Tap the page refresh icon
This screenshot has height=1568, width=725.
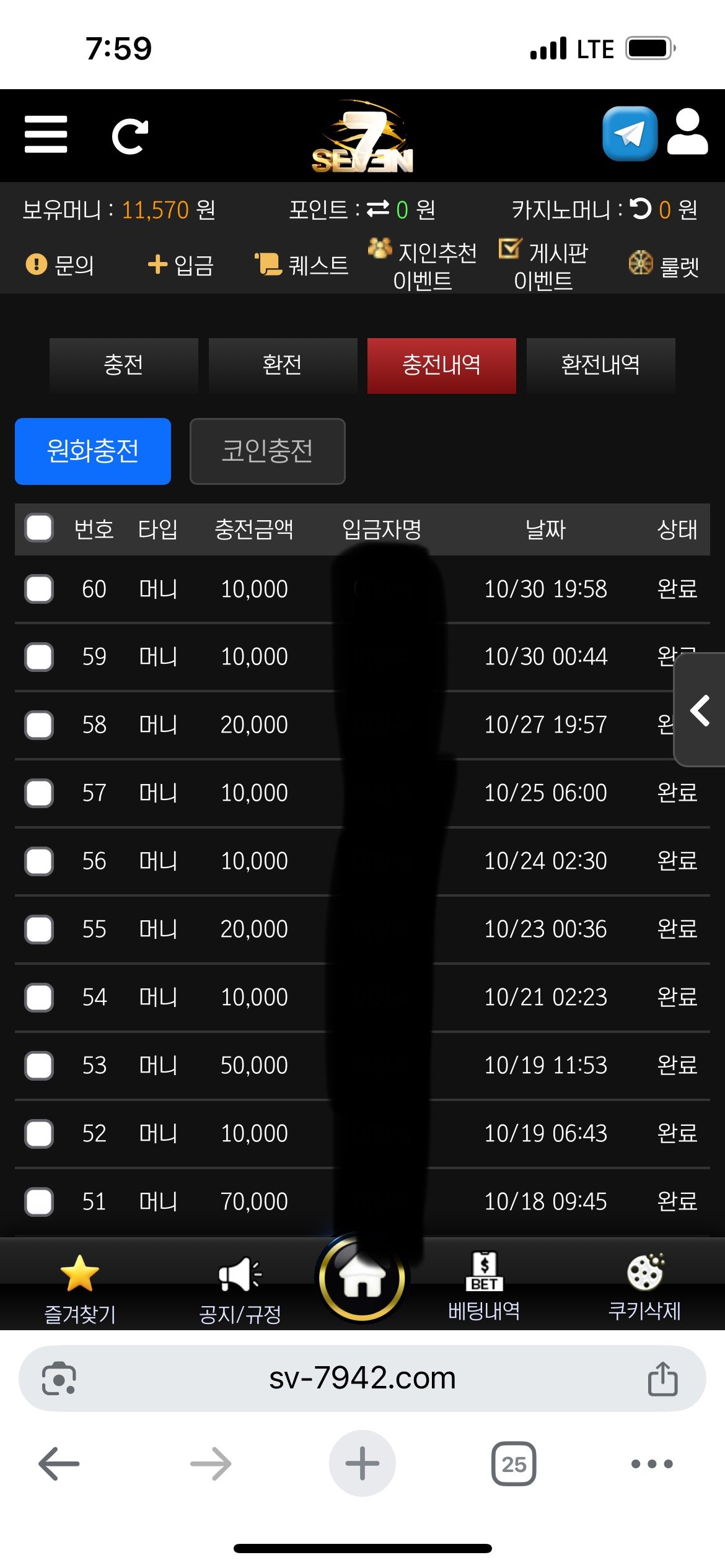click(x=130, y=136)
